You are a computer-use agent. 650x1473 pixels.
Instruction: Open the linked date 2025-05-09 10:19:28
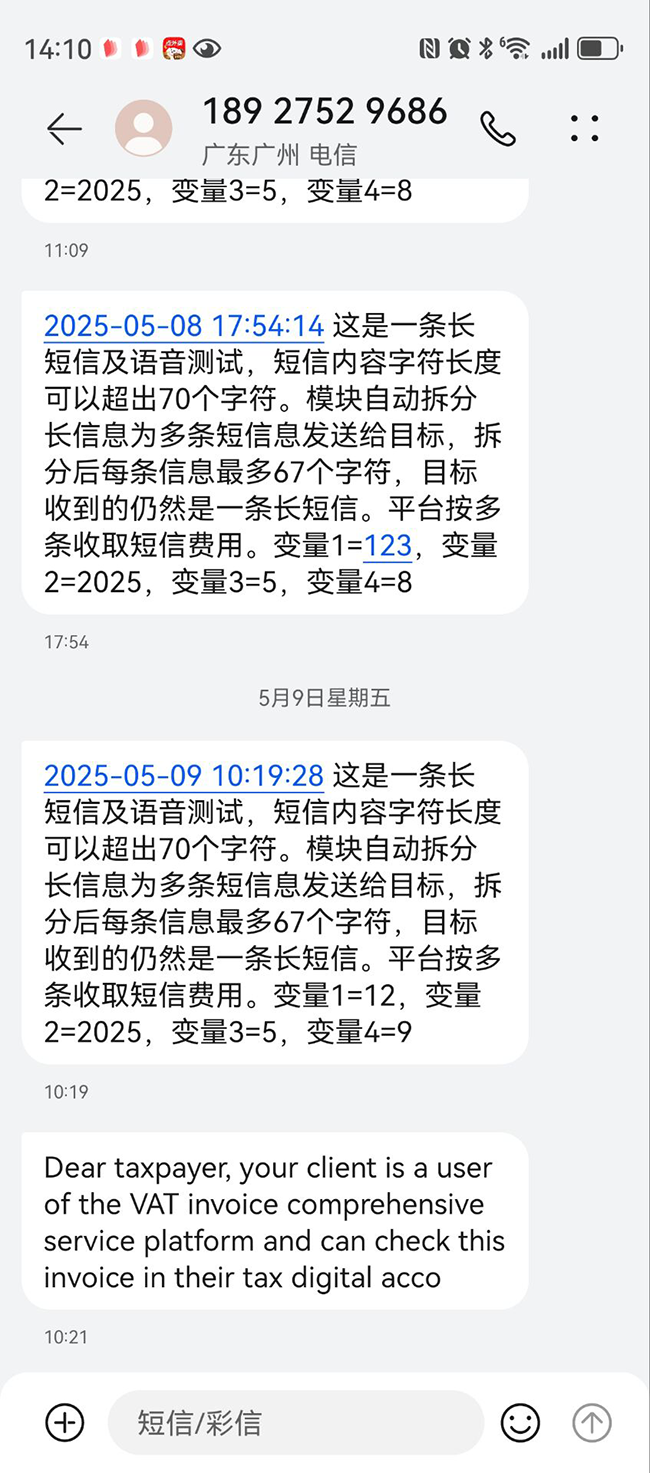(x=184, y=776)
